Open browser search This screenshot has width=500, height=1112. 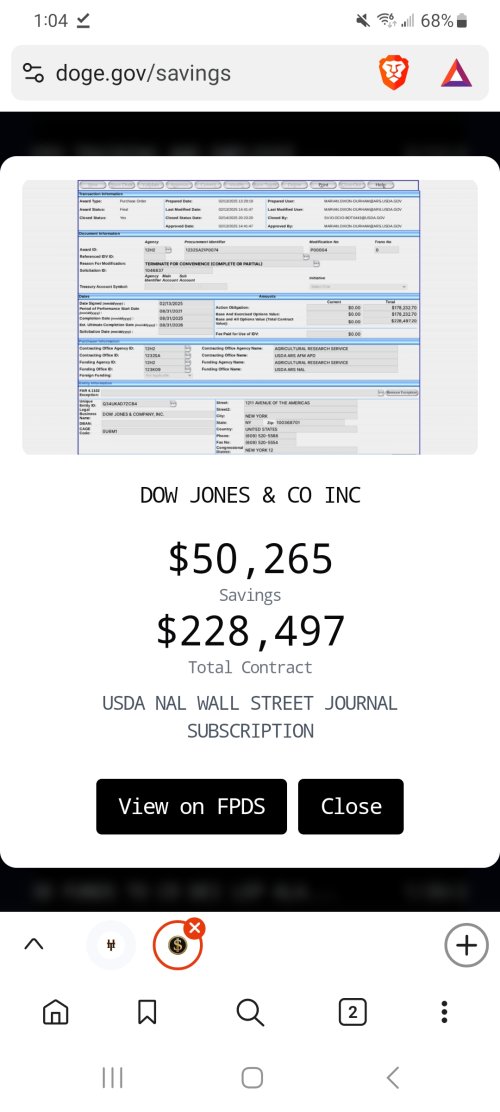coord(250,1012)
